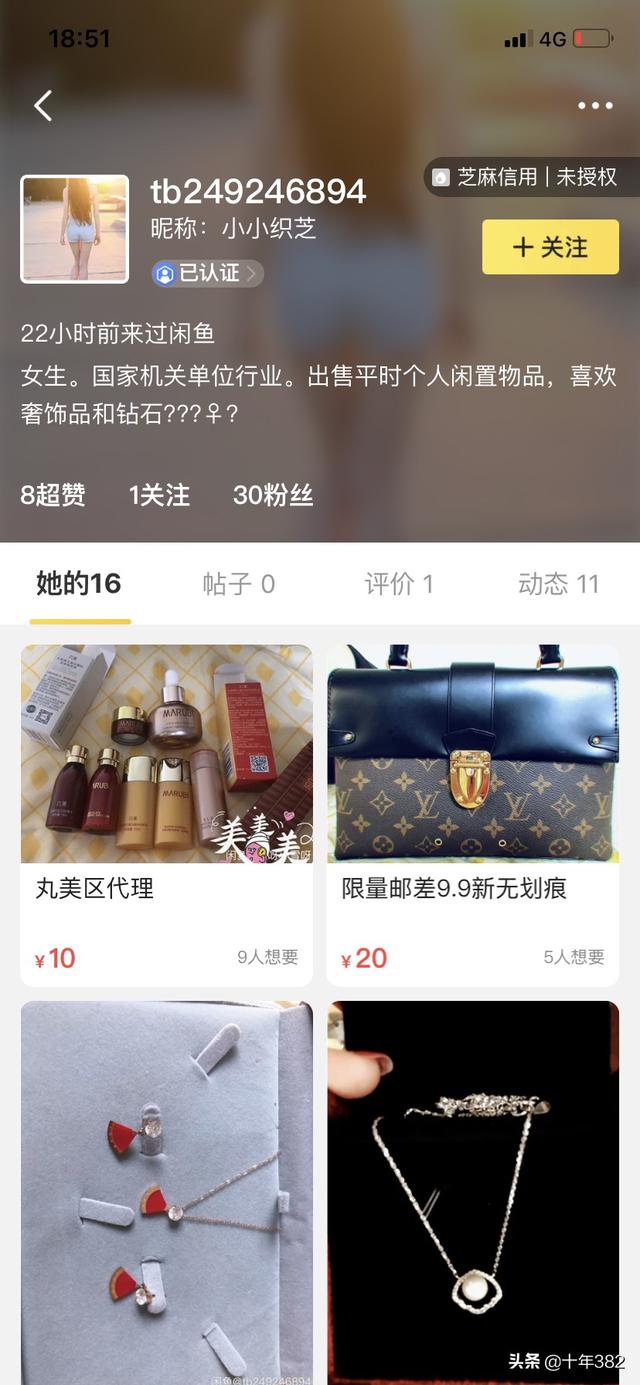The image size is (640, 1385).
Task: Switch to the 动态 tab
Action: pyautogui.click(x=558, y=584)
